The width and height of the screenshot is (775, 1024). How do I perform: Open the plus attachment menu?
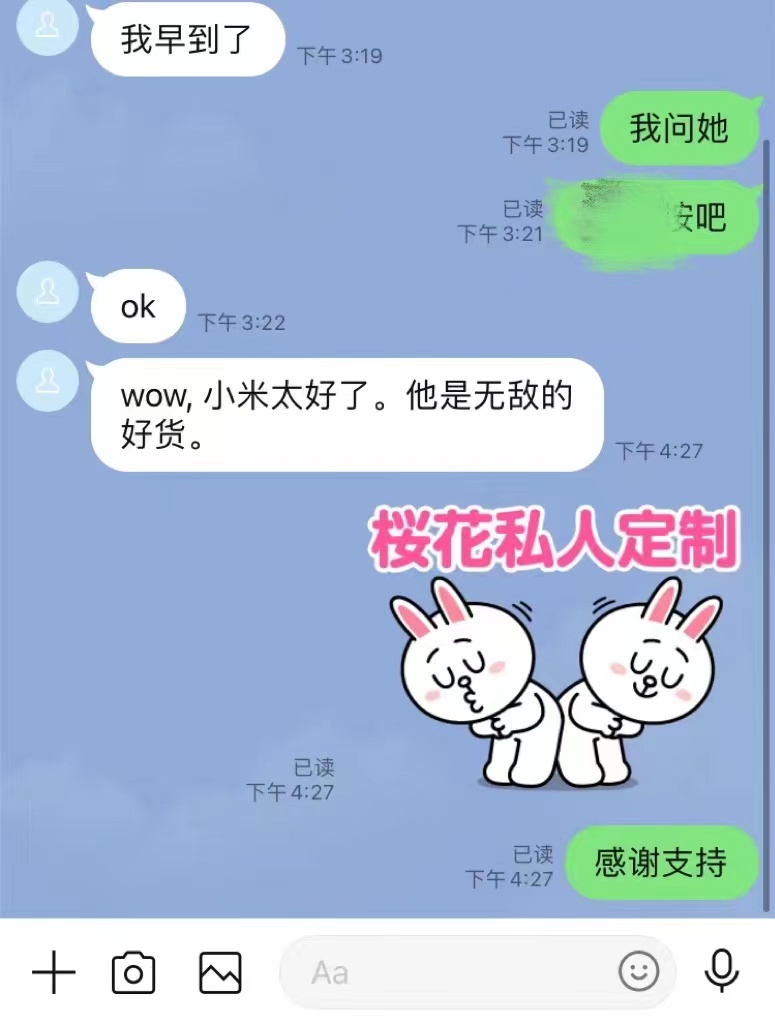click(54, 972)
